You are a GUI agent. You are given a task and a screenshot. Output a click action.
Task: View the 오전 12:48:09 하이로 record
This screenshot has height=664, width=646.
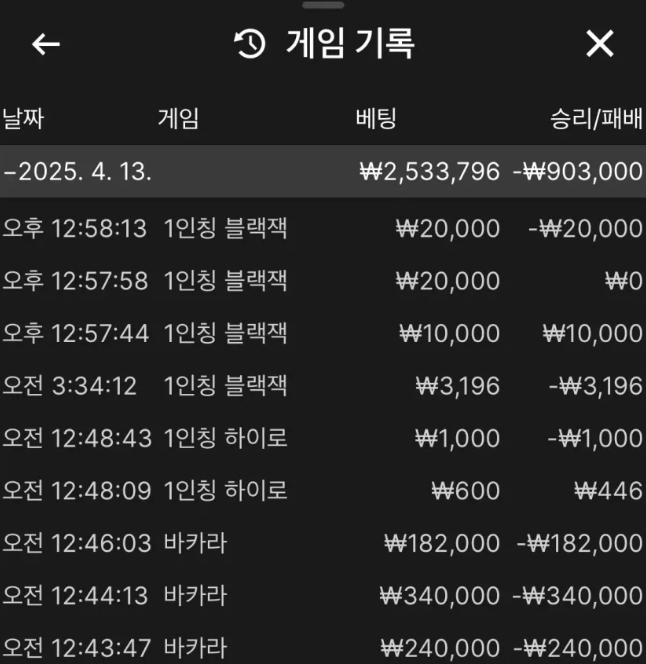322,490
